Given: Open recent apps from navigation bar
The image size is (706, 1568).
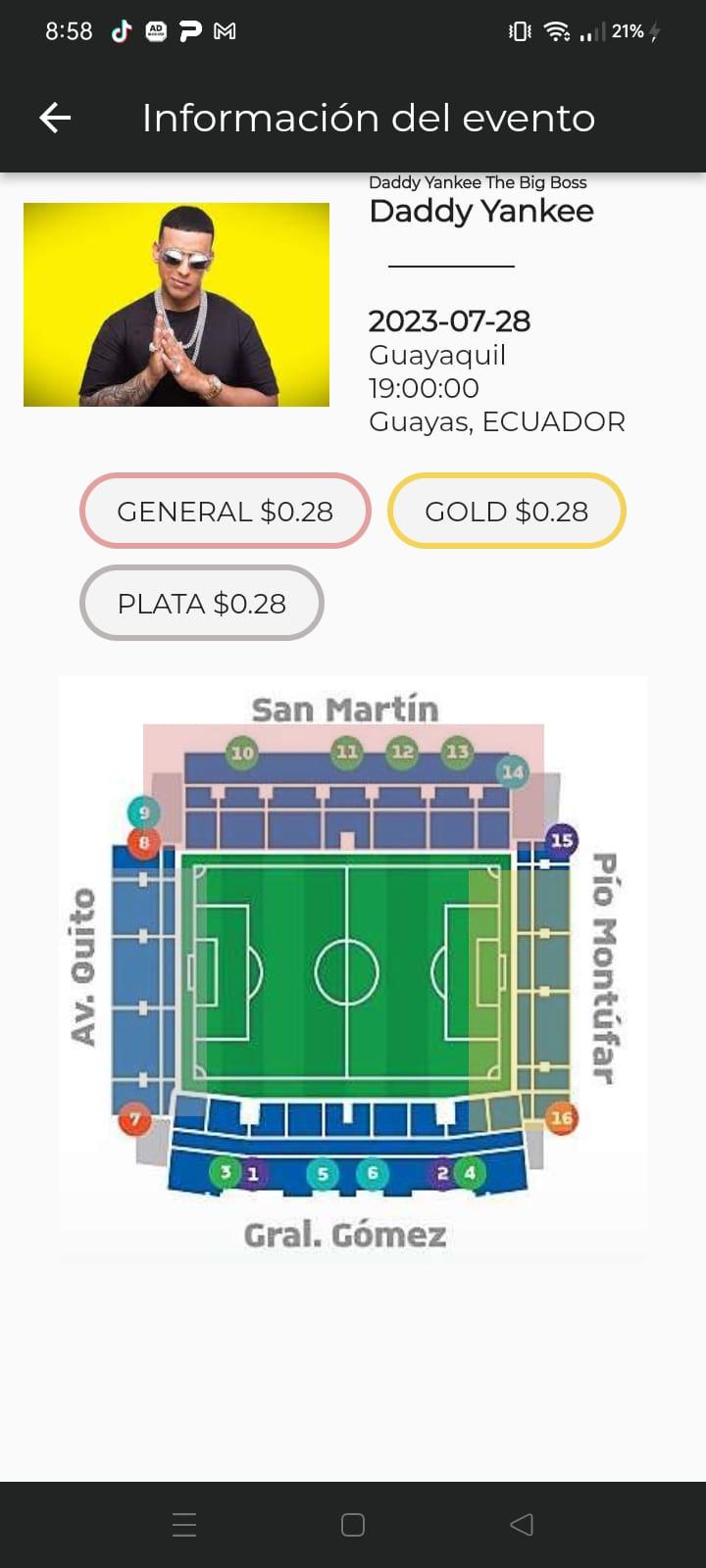Looking at the screenshot, I should [x=184, y=1525].
